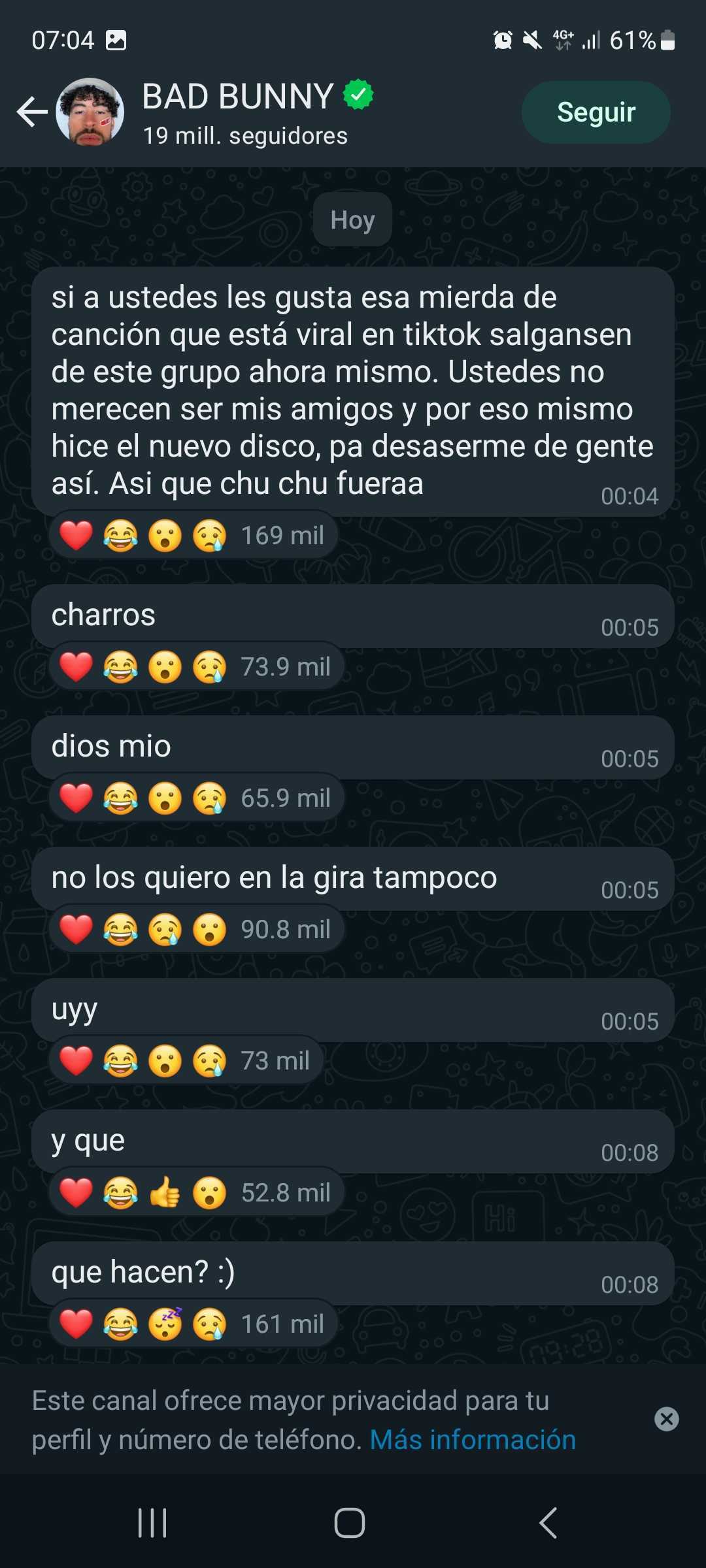Follow the channel with Seguir
This screenshot has height=1568, width=706.
[596, 112]
